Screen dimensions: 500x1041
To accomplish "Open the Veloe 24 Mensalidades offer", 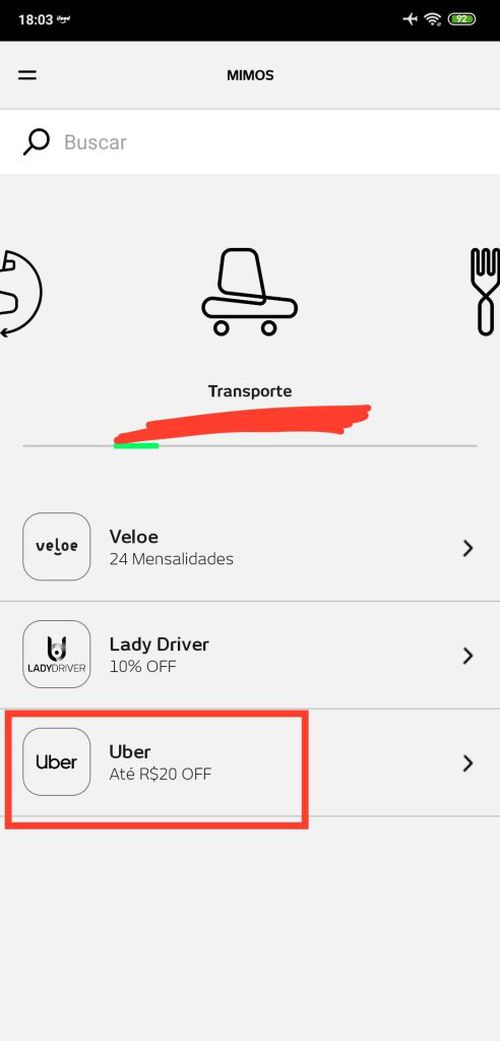I will pyautogui.click(x=250, y=548).
